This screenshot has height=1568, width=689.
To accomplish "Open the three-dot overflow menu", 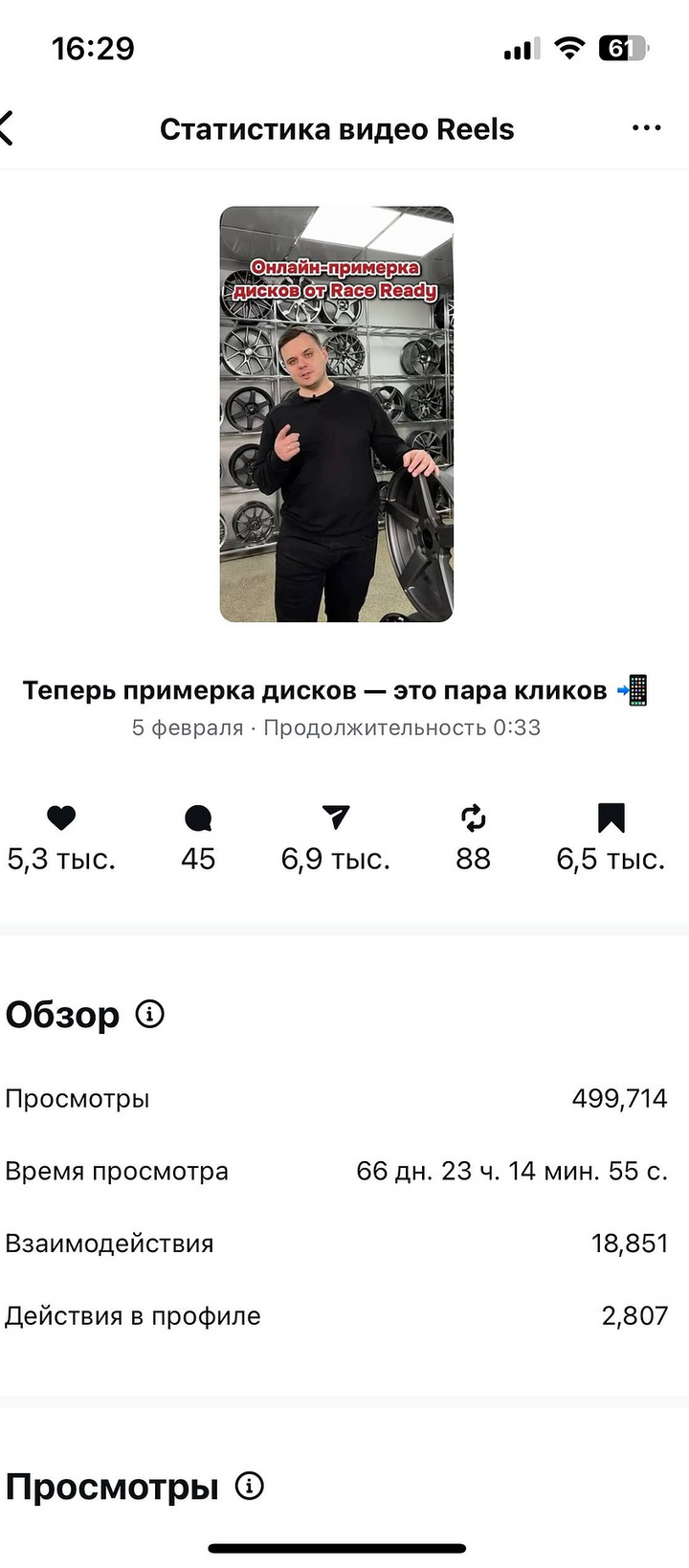I will (647, 128).
